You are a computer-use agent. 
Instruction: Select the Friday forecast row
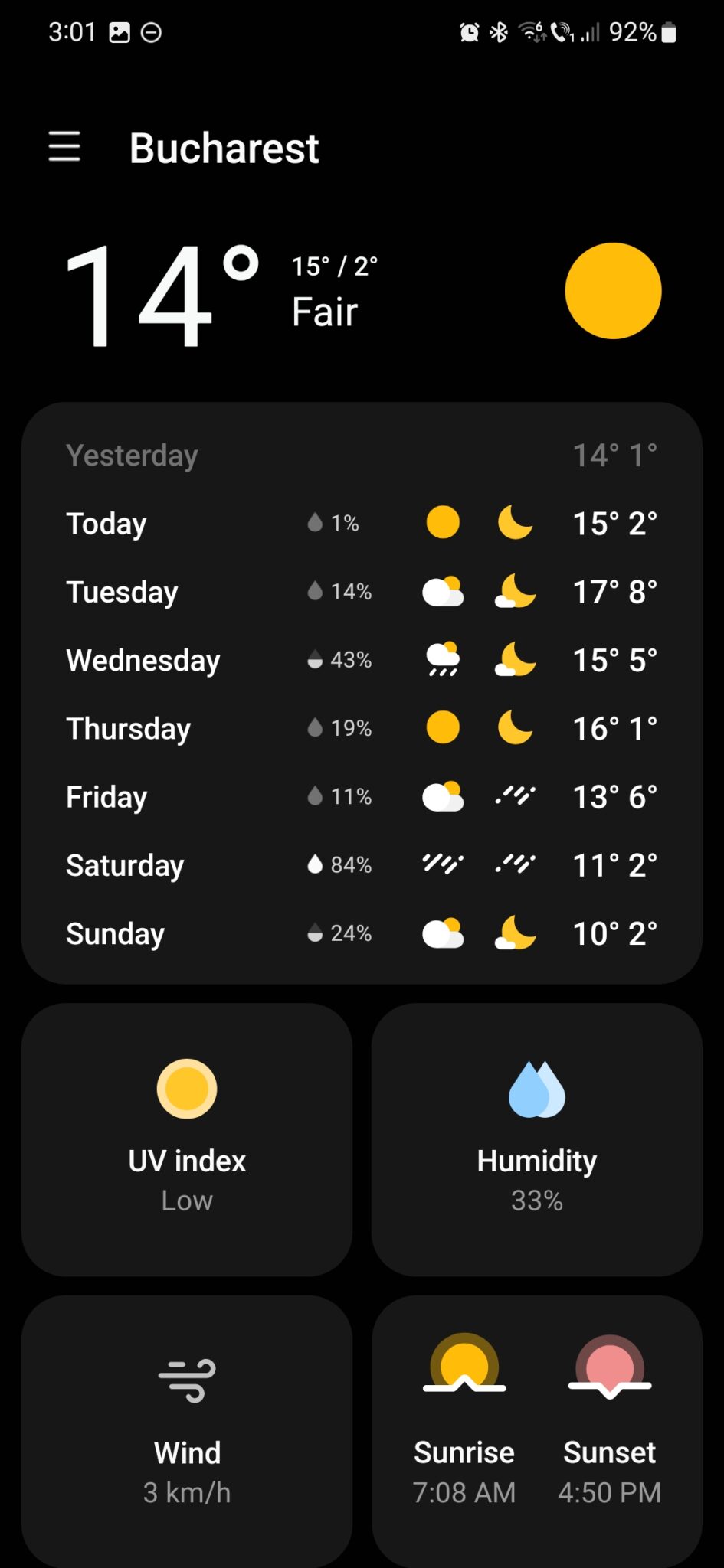(360, 796)
